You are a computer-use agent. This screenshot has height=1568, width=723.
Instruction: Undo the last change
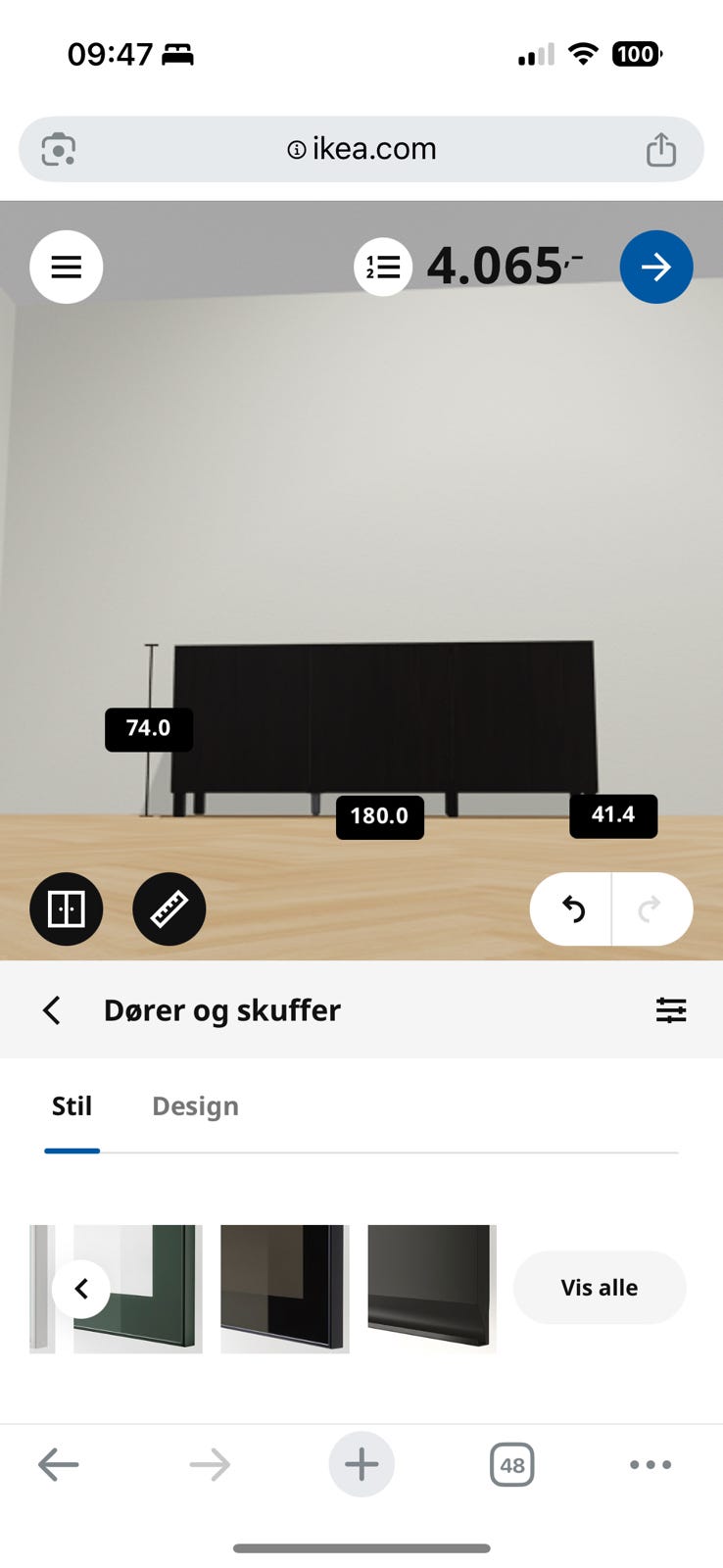click(x=572, y=909)
